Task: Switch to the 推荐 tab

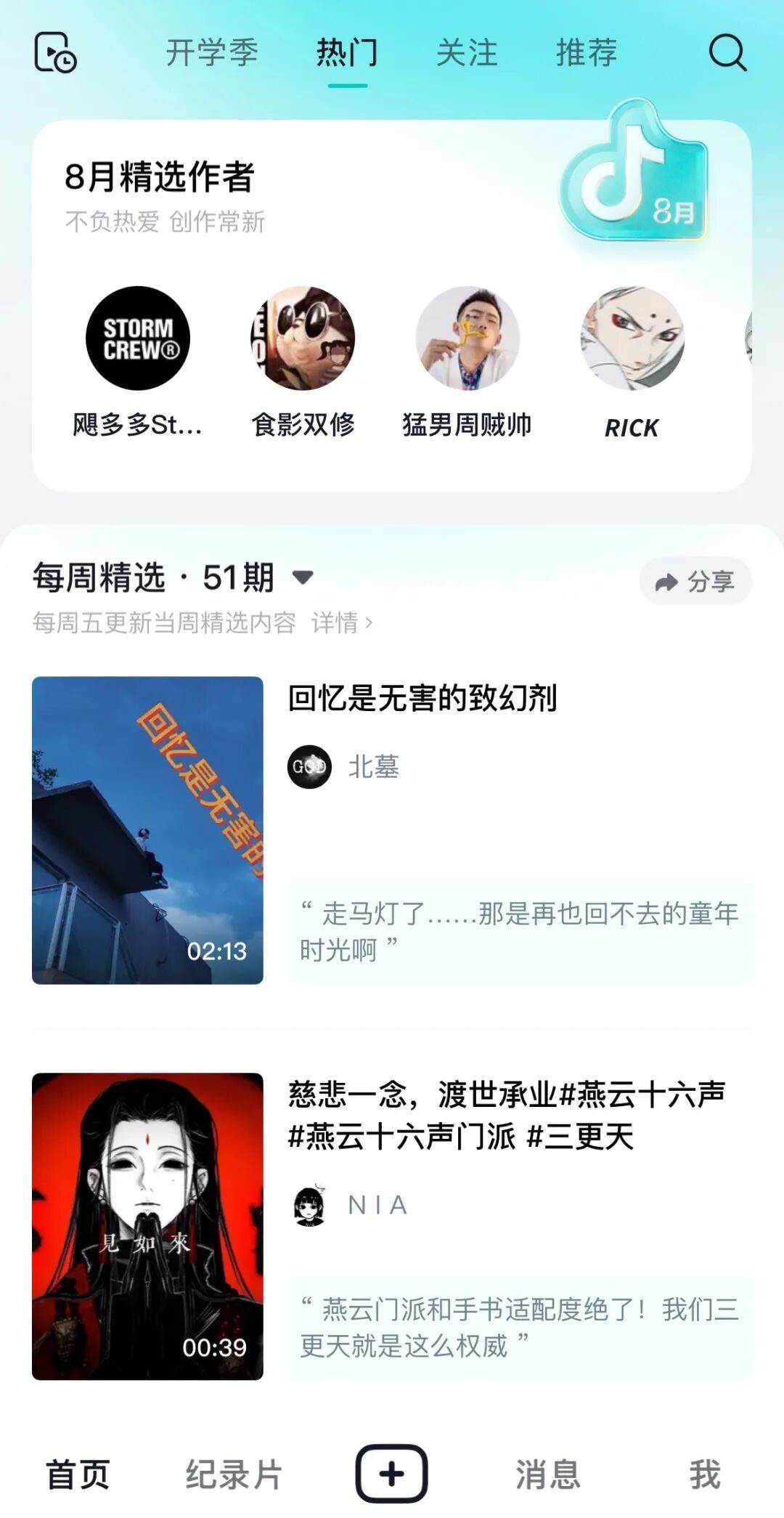Action: pyautogui.click(x=587, y=53)
